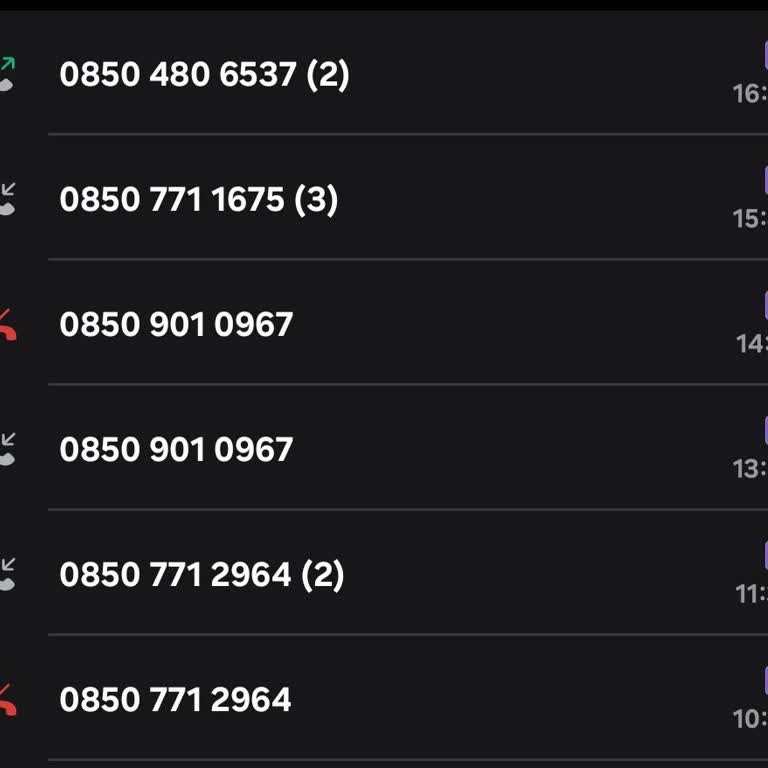Tap the grouped entry 0850 771 2964 (2)
Screen dimensions: 768x768
[x=202, y=575]
